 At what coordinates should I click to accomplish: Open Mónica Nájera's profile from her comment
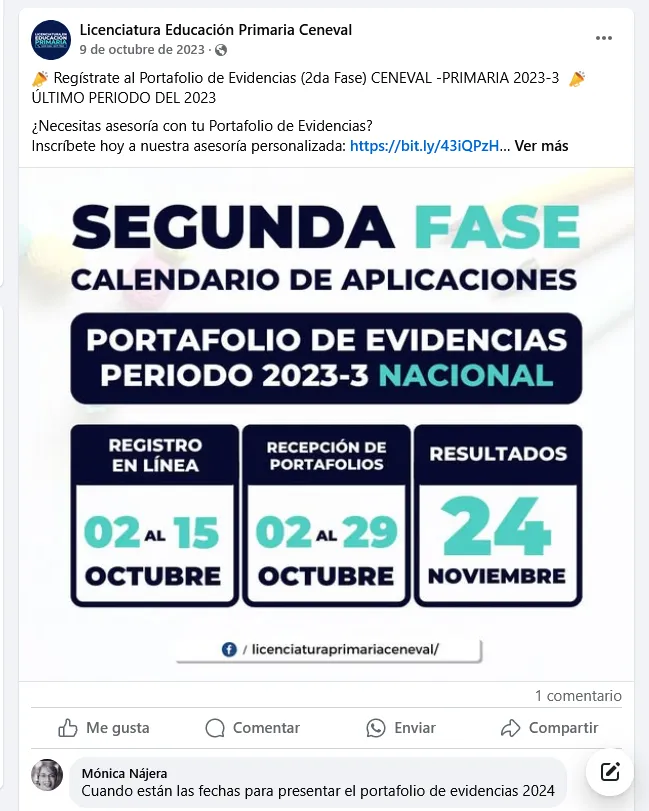tap(124, 773)
